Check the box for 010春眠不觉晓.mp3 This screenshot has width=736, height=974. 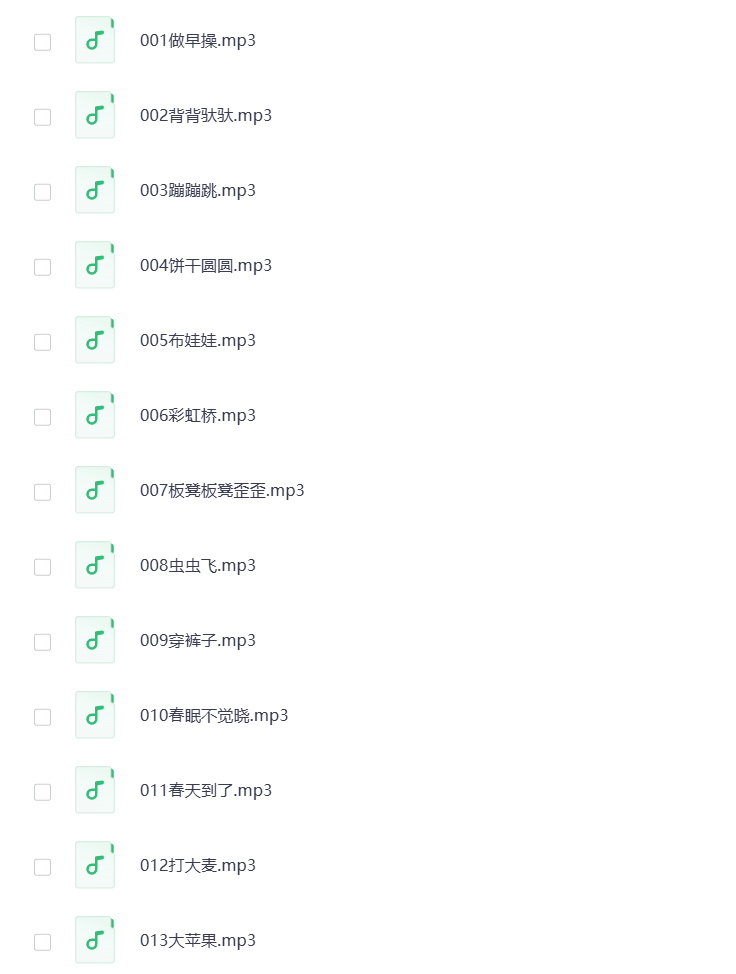(42, 717)
